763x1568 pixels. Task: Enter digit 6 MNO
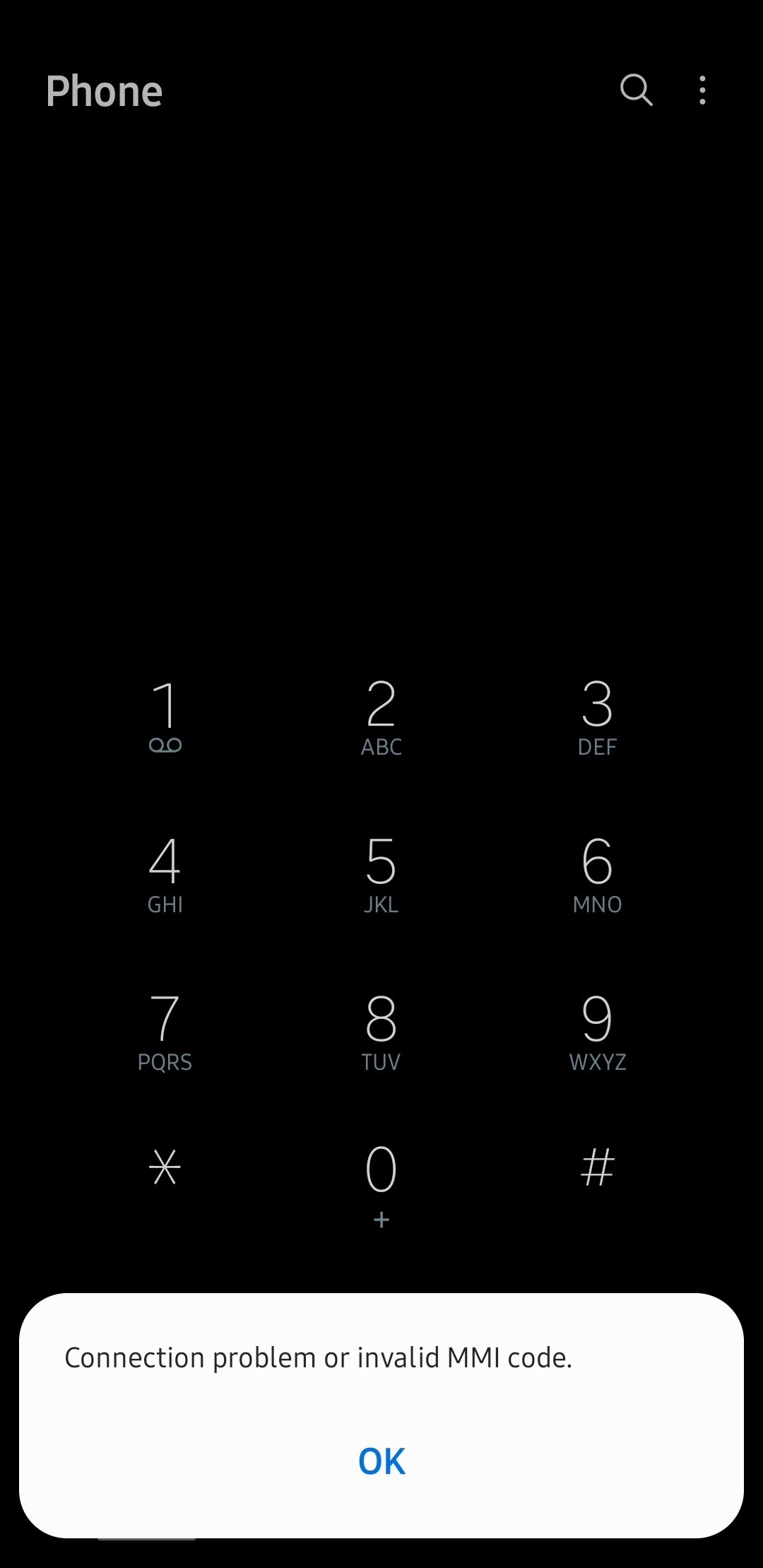pyautogui.click(x=598, y=875)
